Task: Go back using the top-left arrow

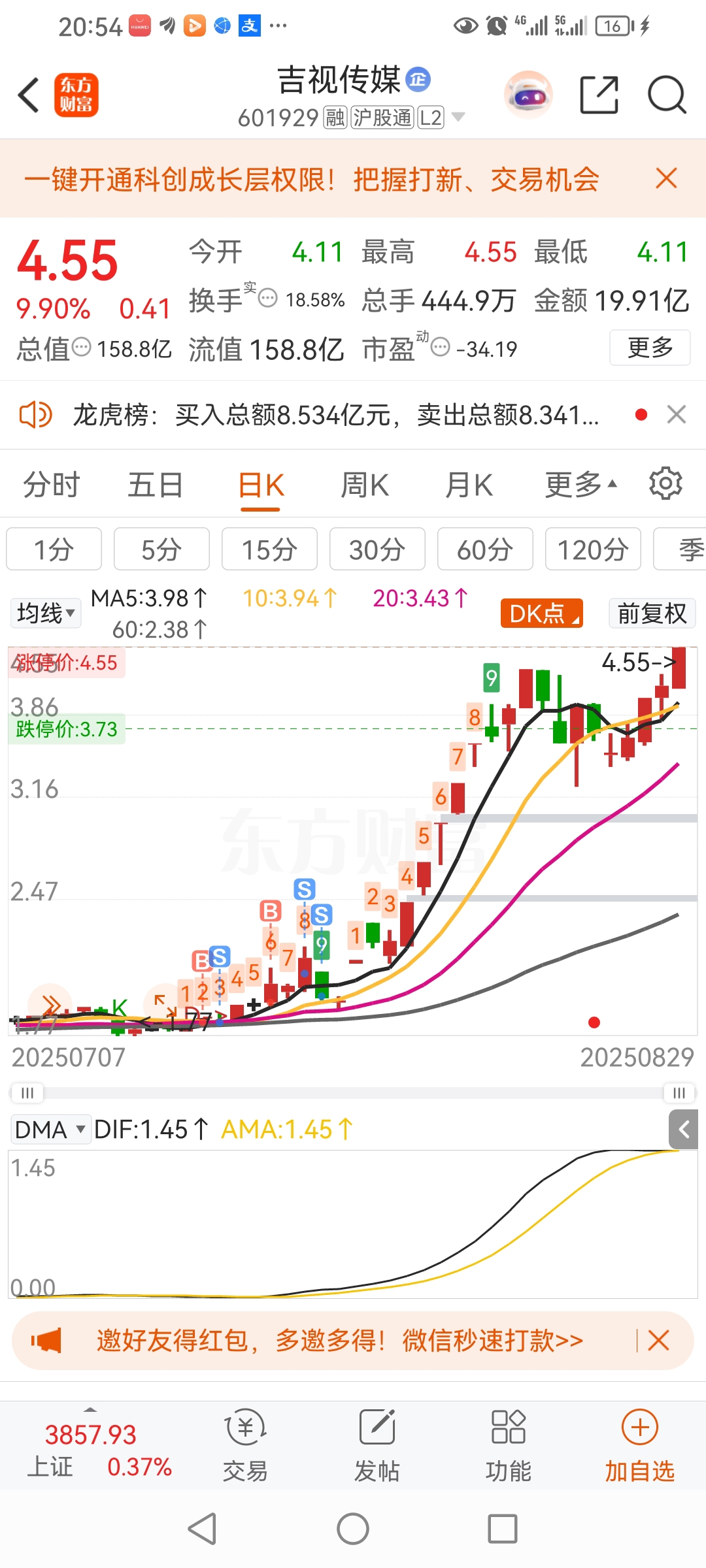Action: 29,95
